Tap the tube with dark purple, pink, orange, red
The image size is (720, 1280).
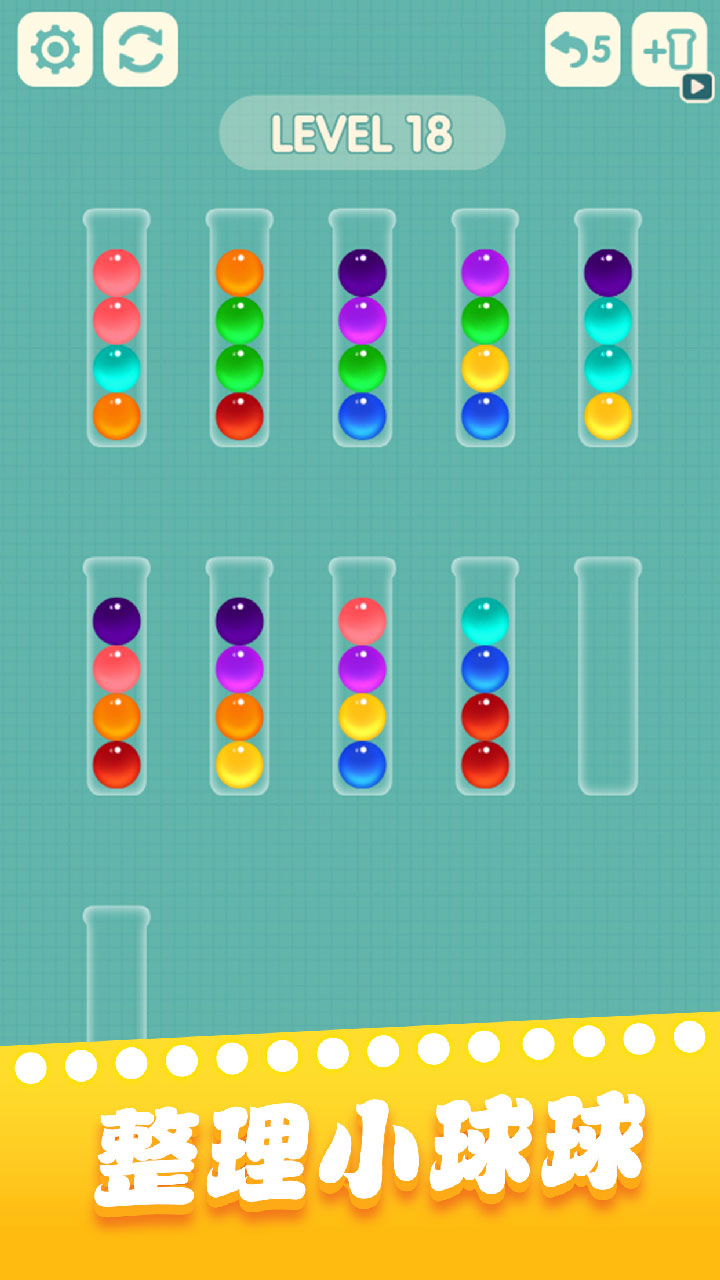pos(117,678)
